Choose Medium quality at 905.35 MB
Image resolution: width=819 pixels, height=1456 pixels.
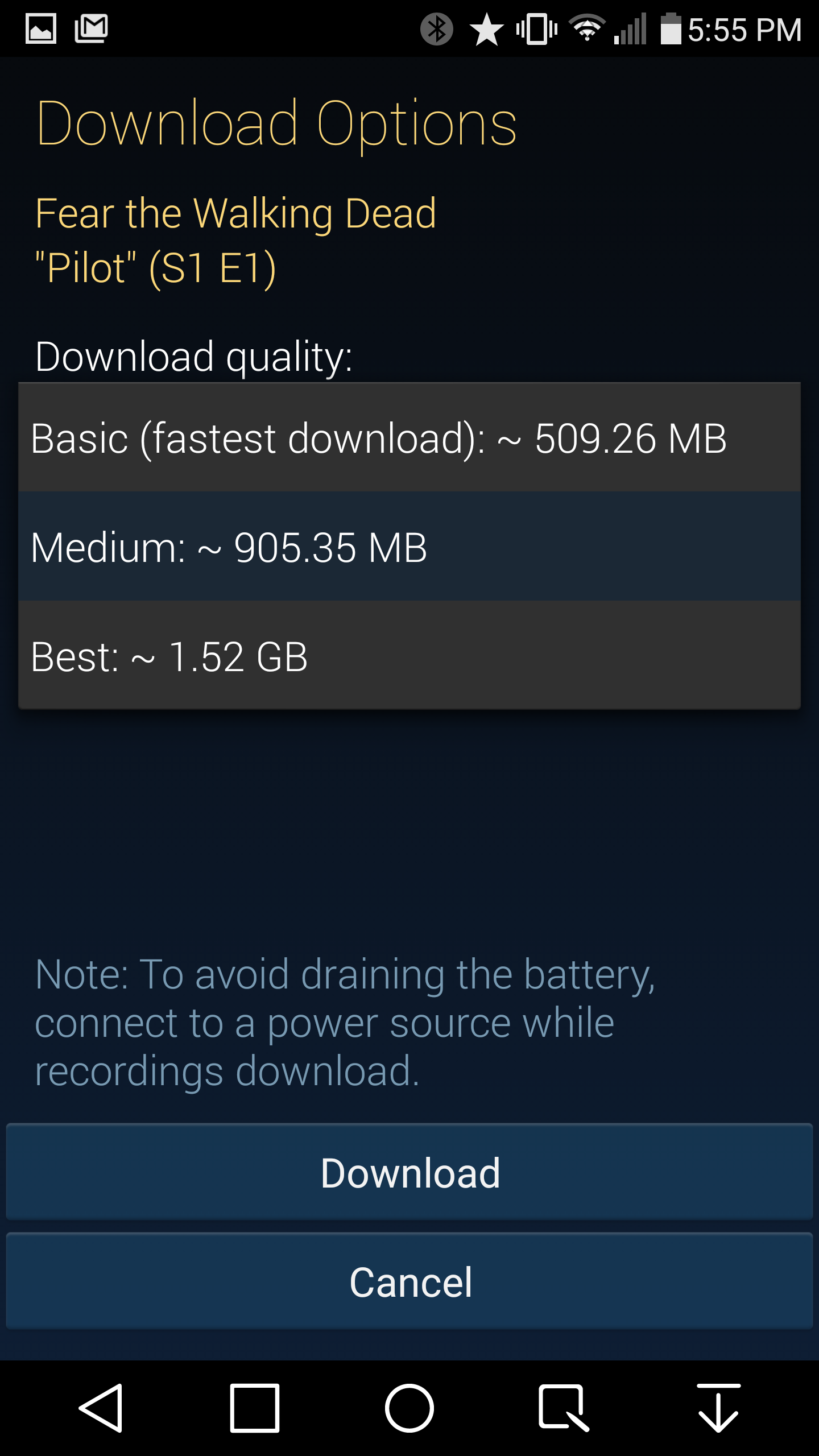pos(409,547)
